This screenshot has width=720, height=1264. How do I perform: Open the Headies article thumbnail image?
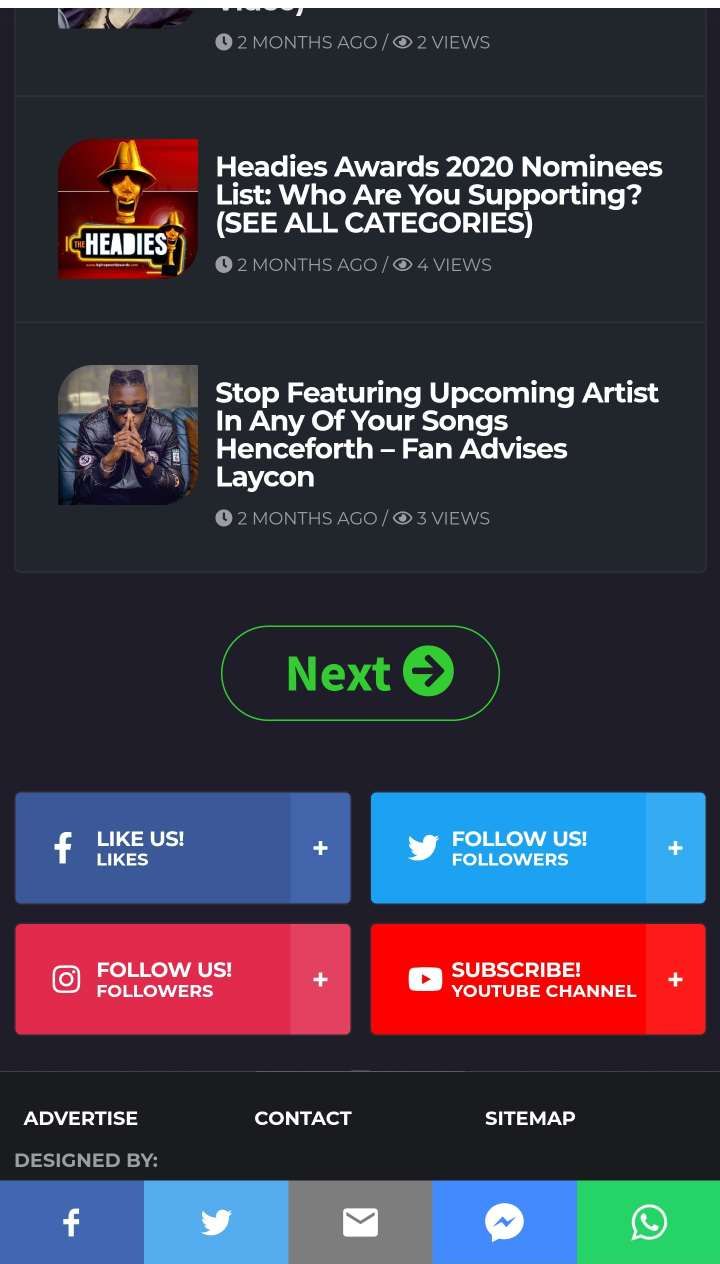[128, 209]
